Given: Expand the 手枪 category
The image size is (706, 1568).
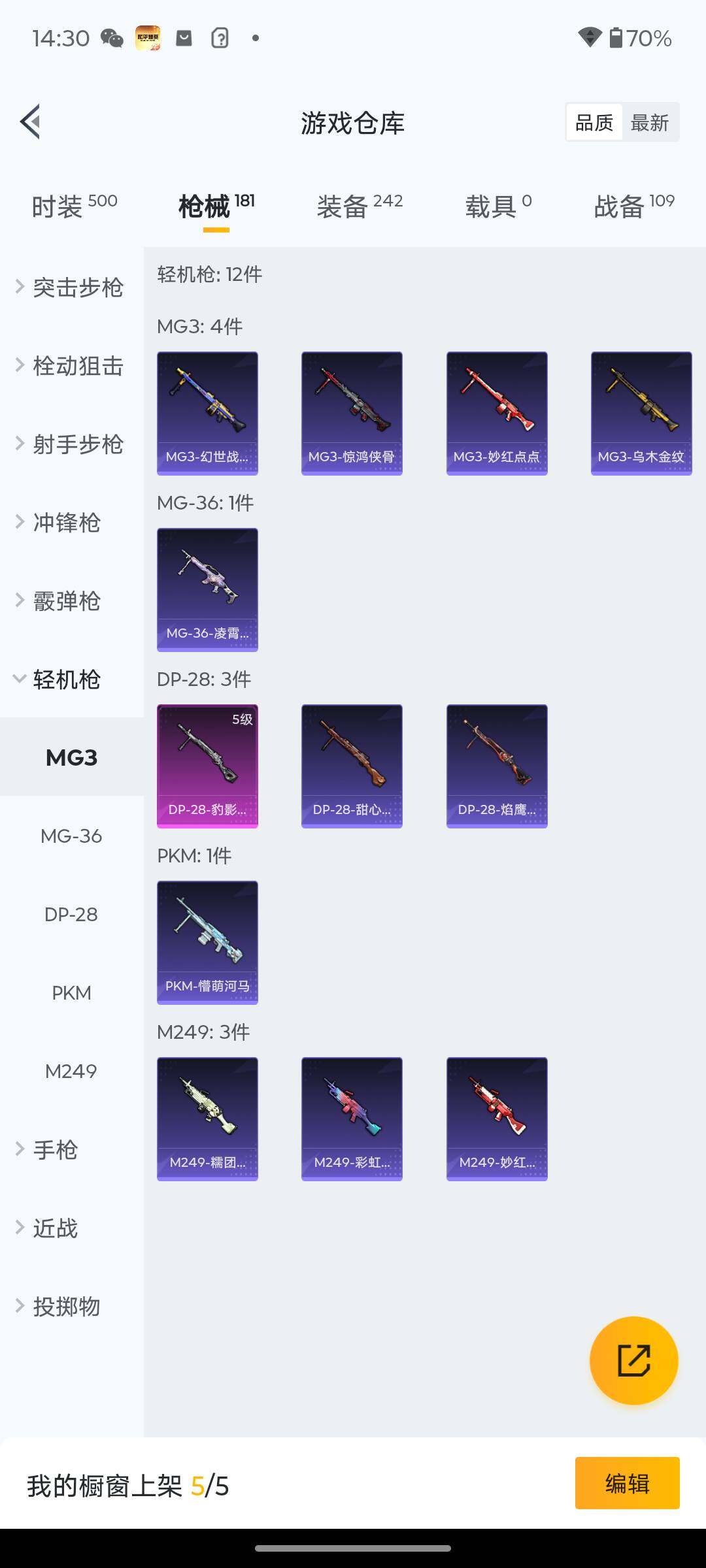Looking at the screenshot, I should [x=55, y=1150].
